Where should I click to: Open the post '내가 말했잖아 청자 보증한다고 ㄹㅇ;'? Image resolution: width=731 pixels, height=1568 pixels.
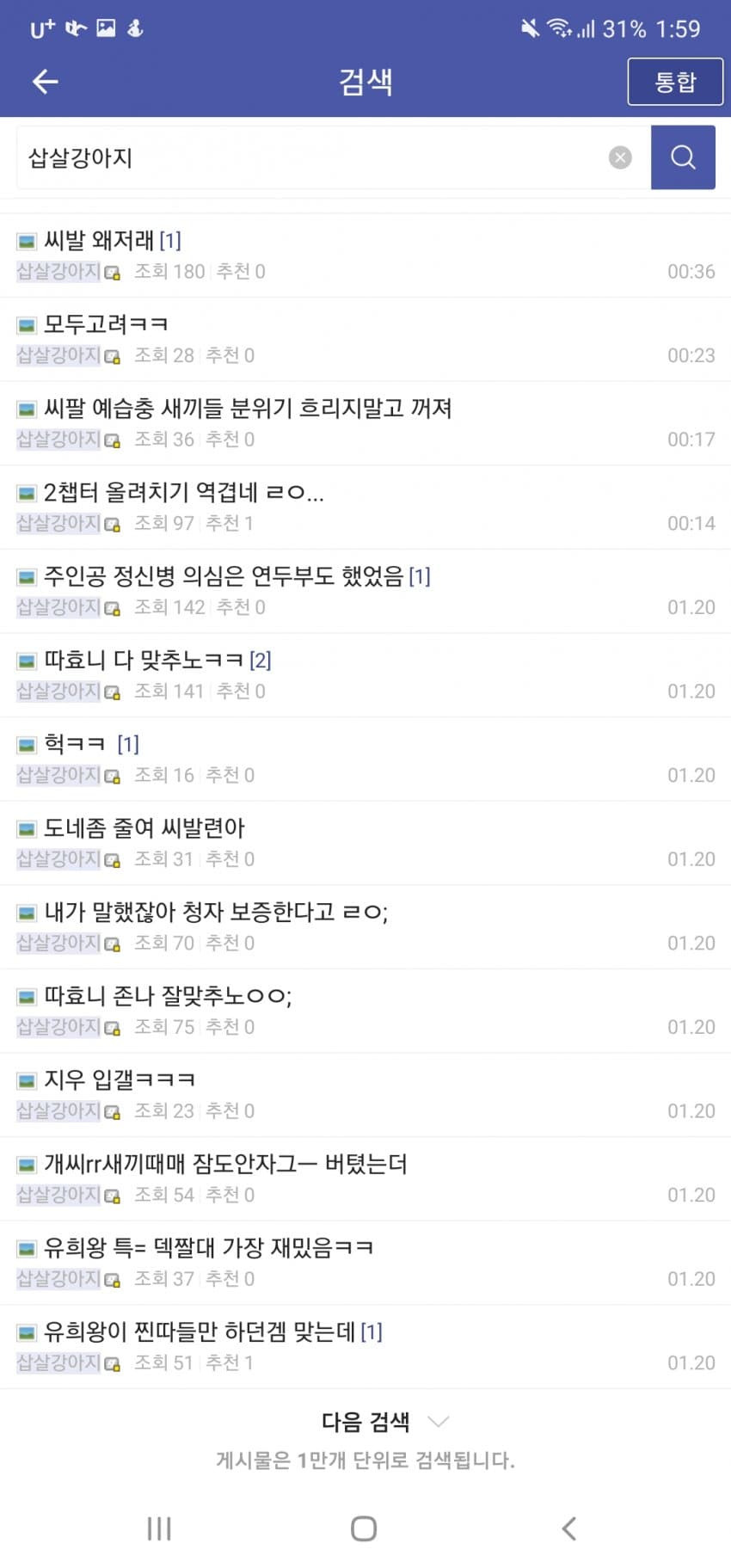[x=215, y=912]
